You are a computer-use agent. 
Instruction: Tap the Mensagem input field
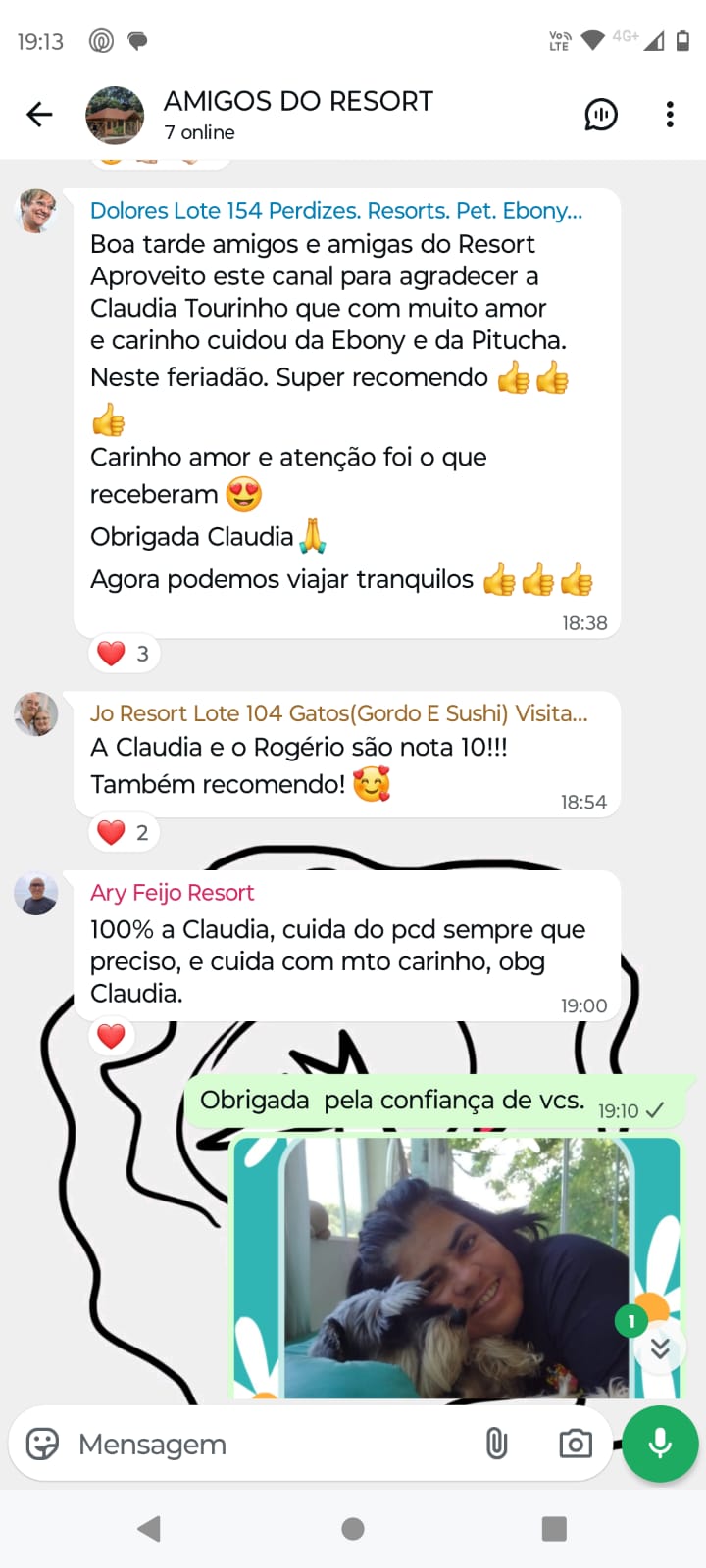point(245,1444)
